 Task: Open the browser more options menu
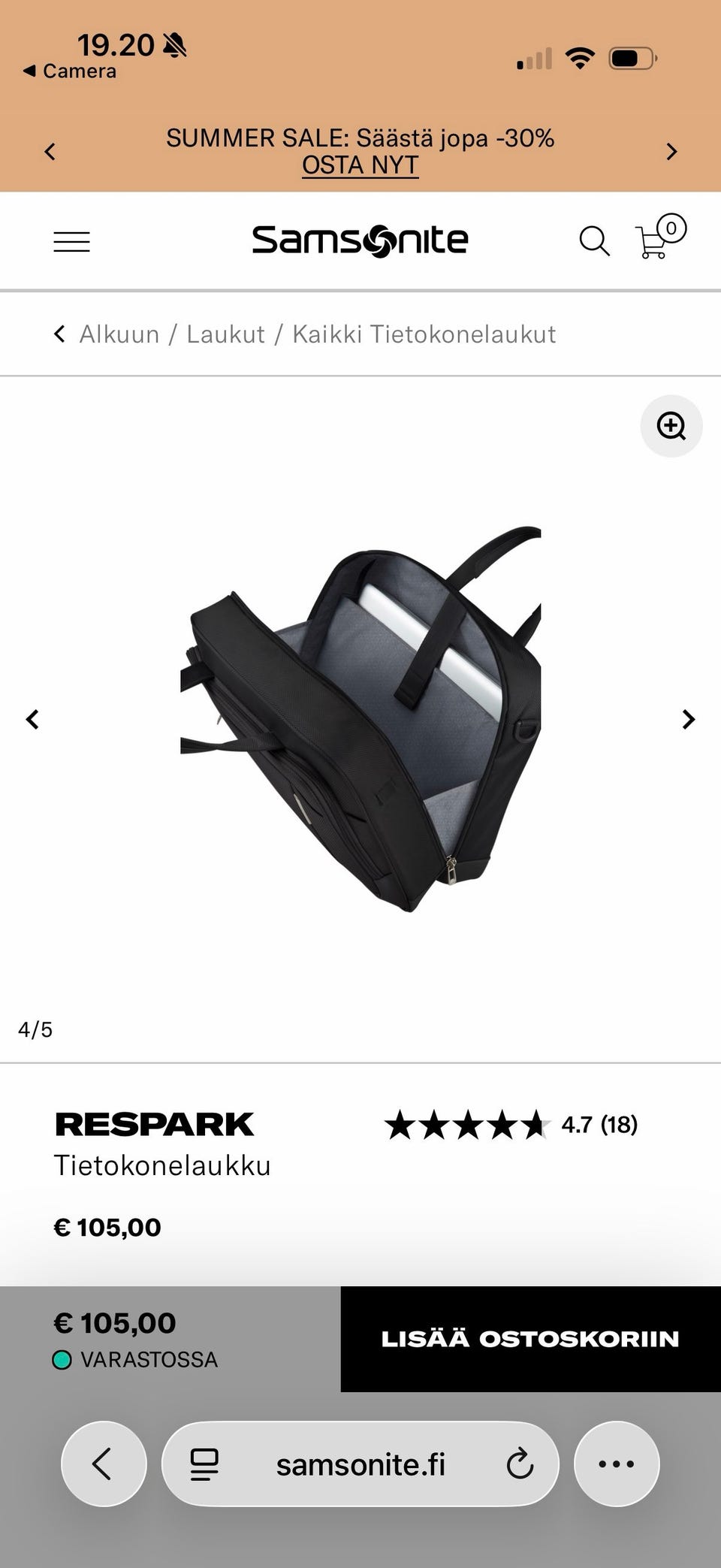point(617,1464)
